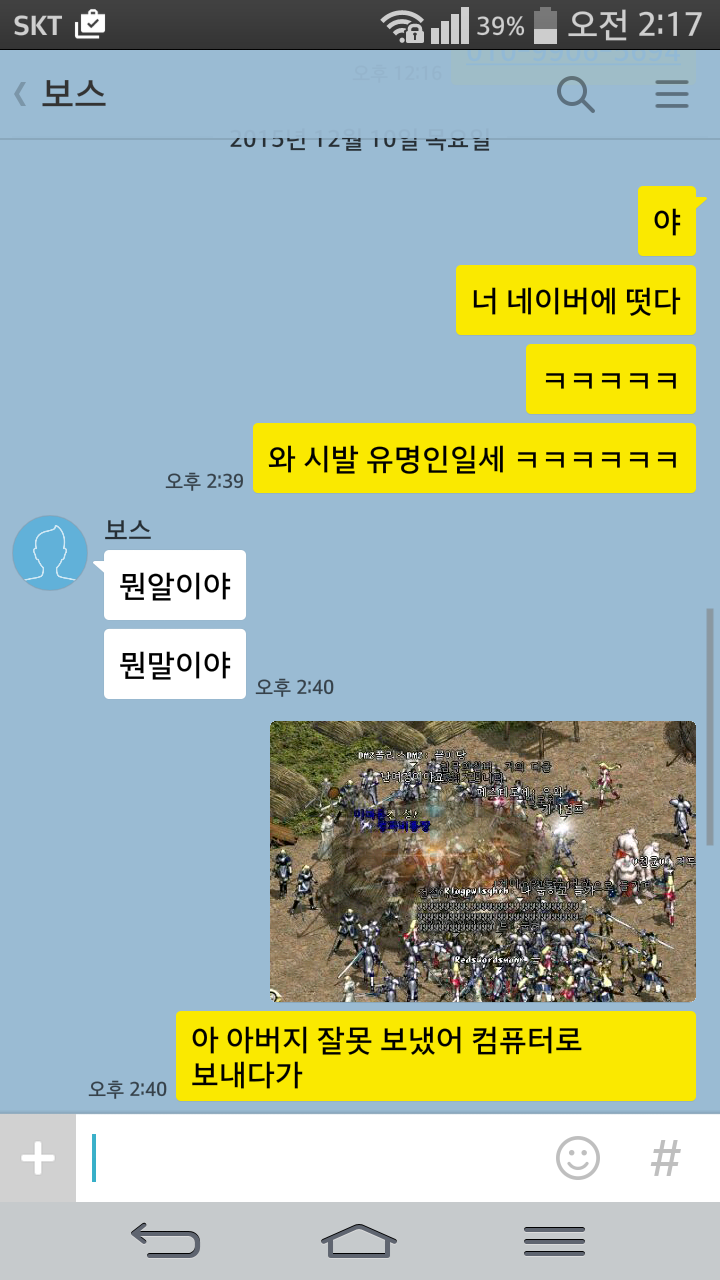Tap the system back button
The image size is (720, 1280).
pyautogui.click(x=165, y=1241)
